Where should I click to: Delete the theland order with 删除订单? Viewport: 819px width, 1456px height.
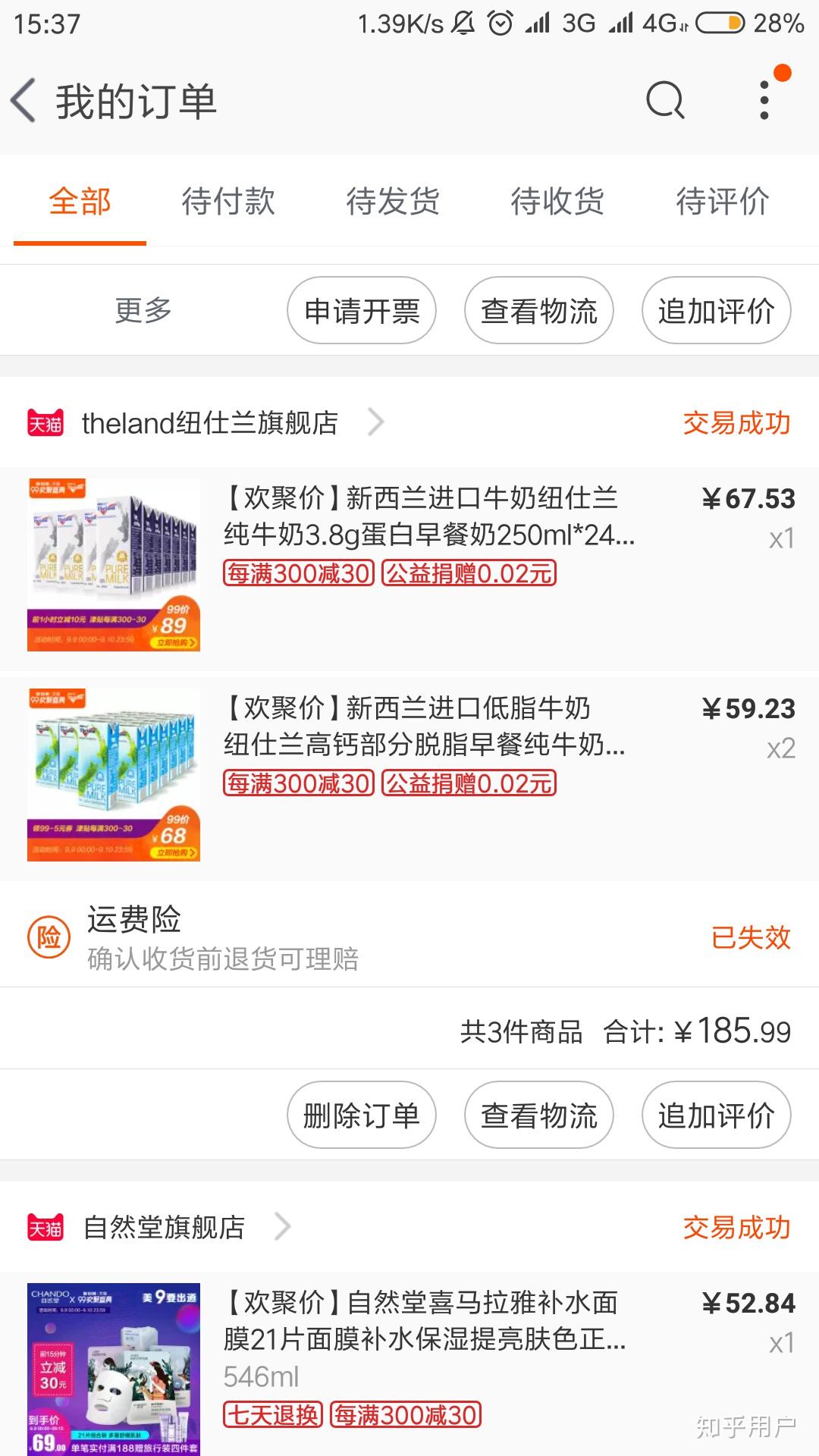click(x=362, y=1116)
